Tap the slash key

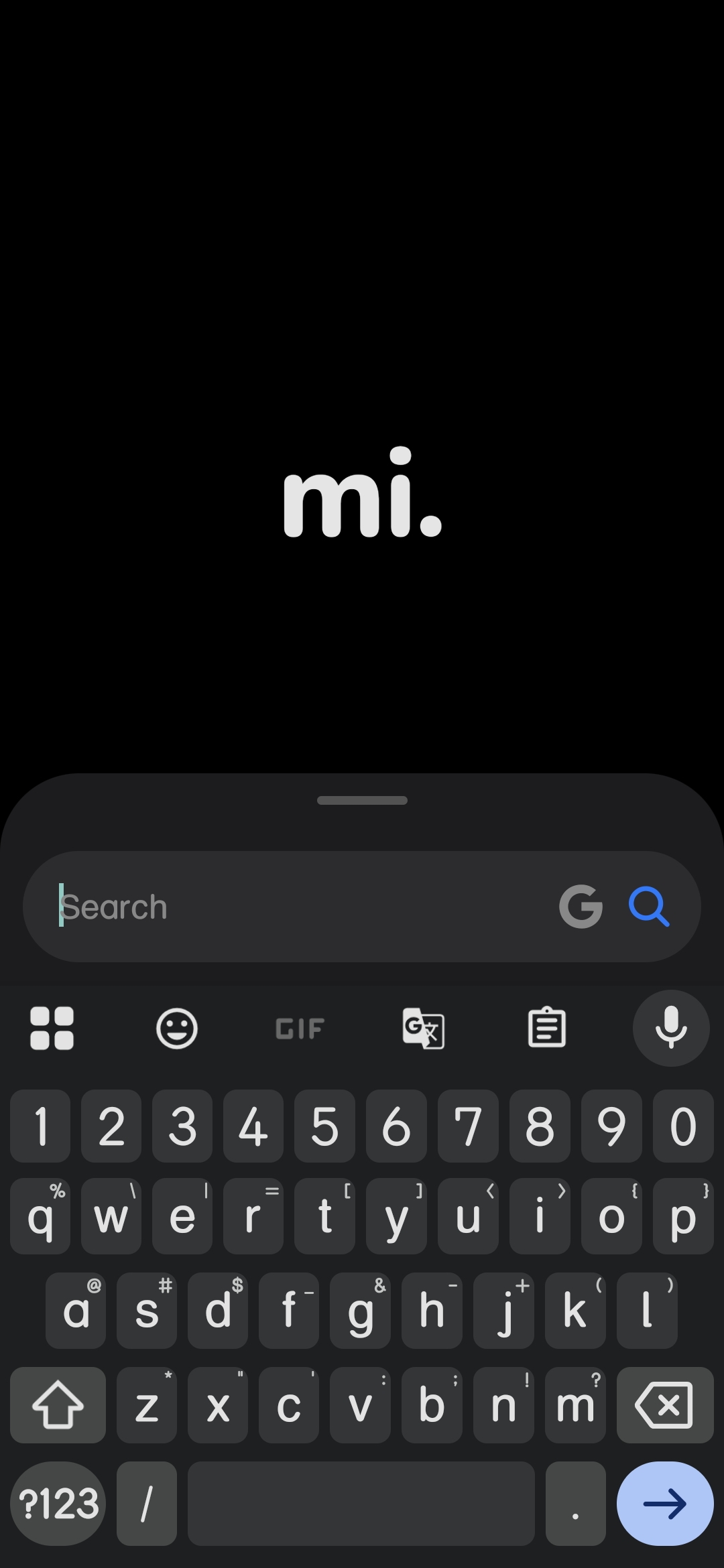pos(147,1504)
